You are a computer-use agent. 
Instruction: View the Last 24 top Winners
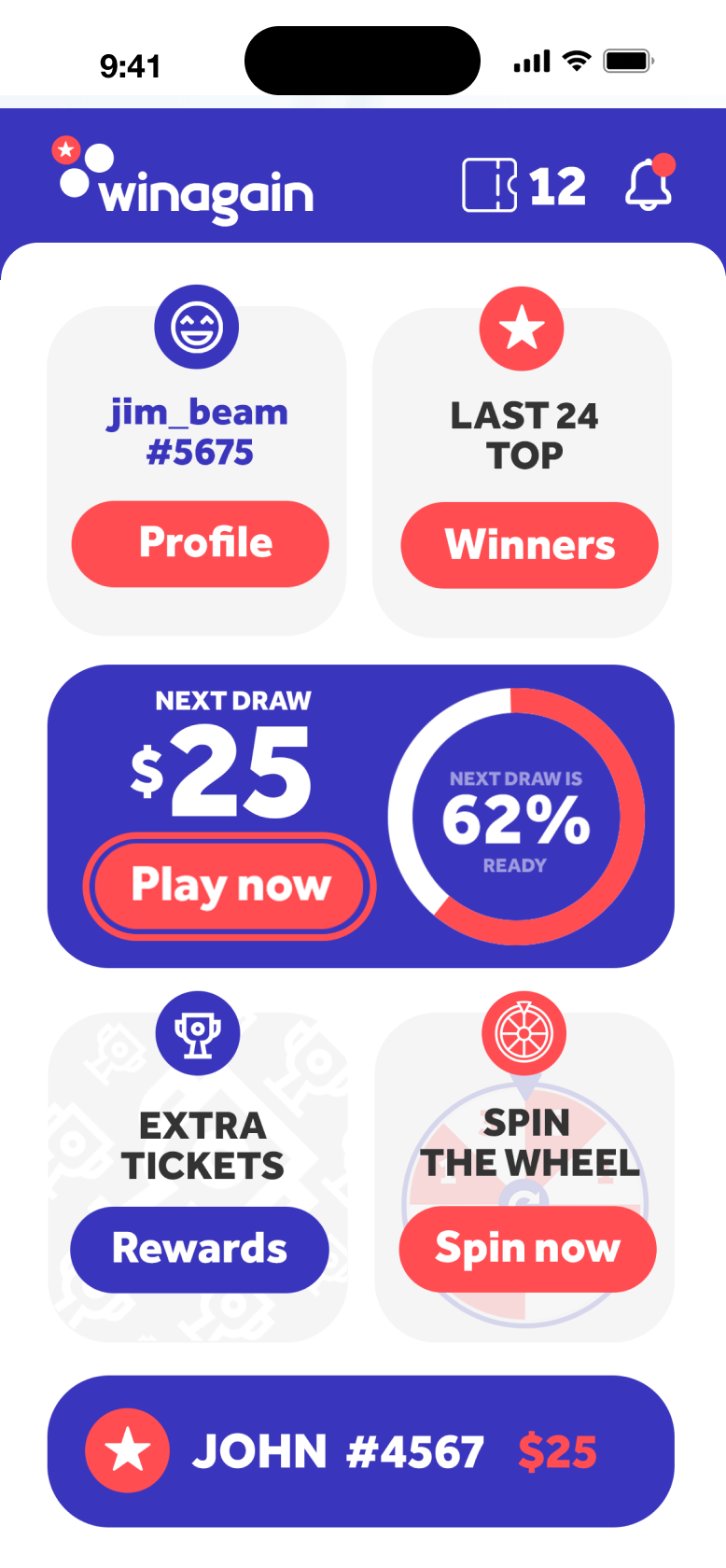pyautogui.click(x=529, y=545)
